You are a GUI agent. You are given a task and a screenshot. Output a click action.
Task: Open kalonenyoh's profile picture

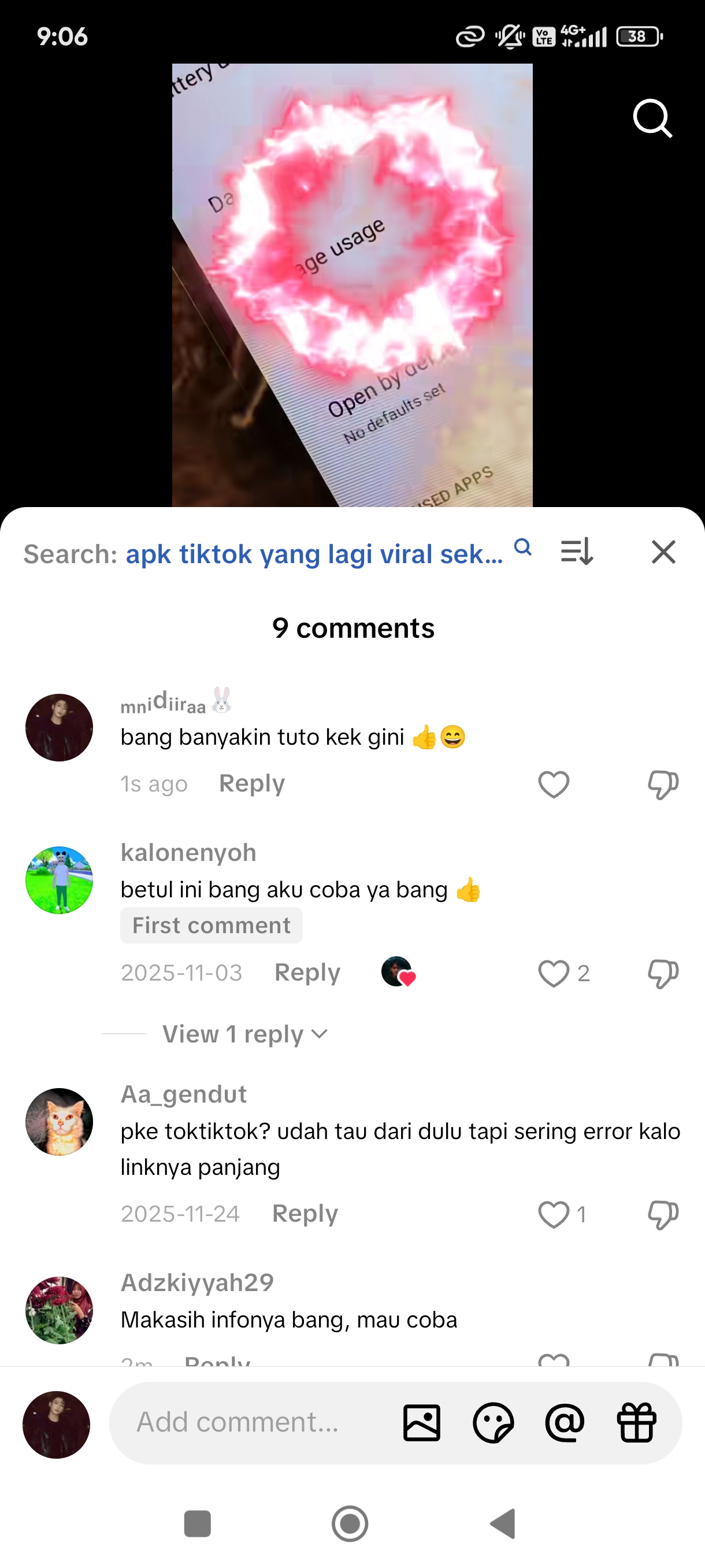point(59,879)
